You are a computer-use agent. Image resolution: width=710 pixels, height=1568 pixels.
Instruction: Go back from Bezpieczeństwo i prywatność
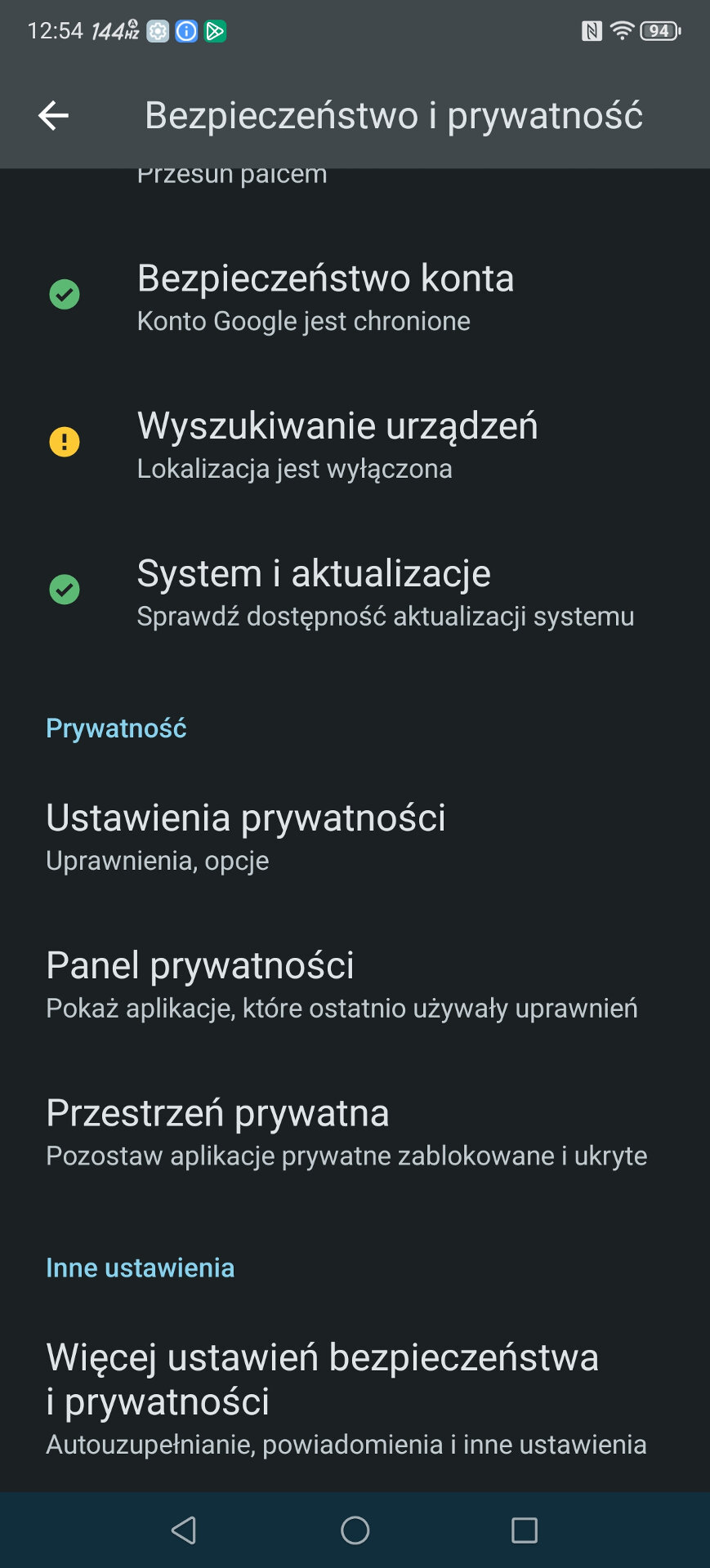point(54,115)
